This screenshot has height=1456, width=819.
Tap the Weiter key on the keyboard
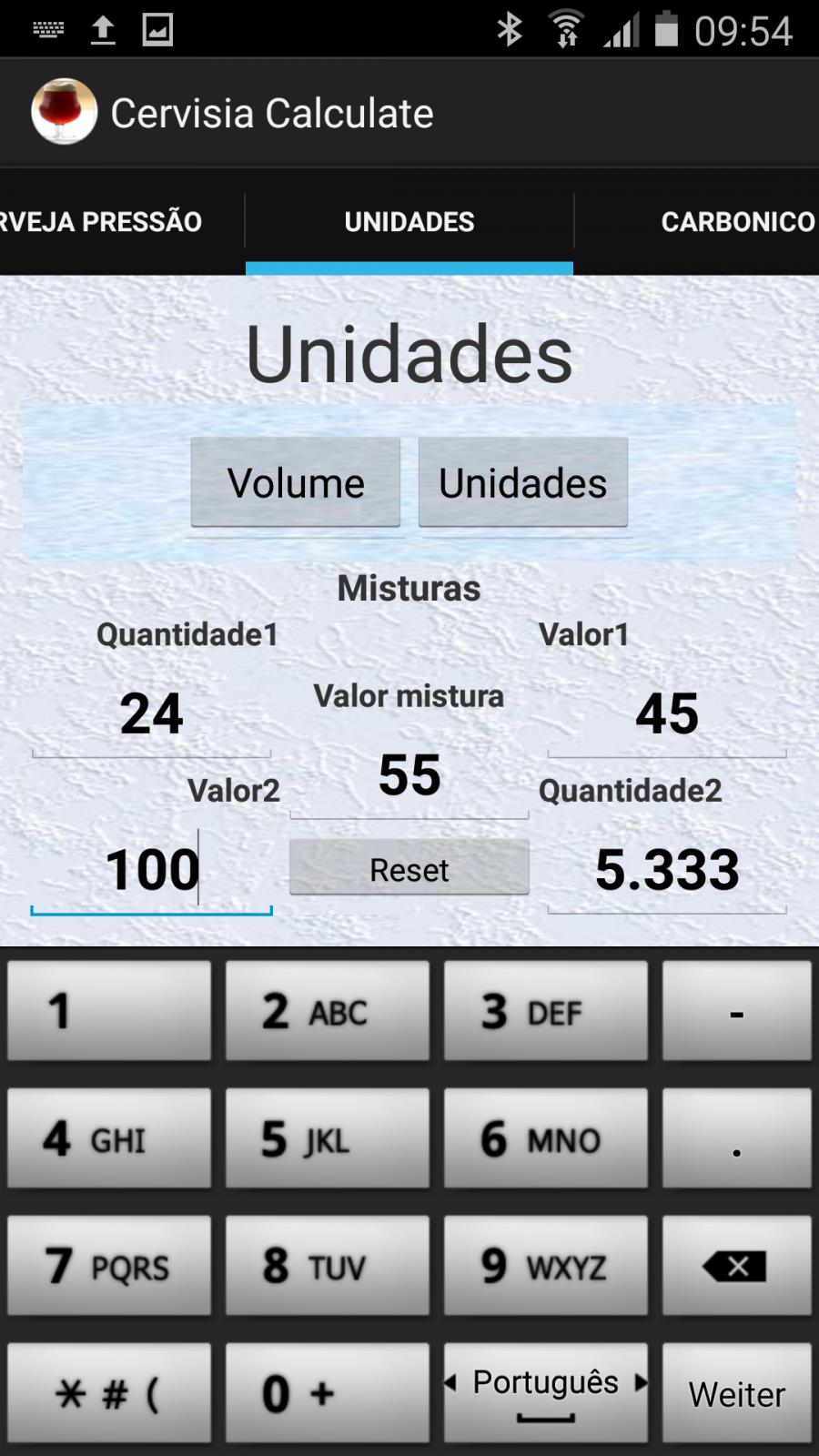coord(737,1393)
